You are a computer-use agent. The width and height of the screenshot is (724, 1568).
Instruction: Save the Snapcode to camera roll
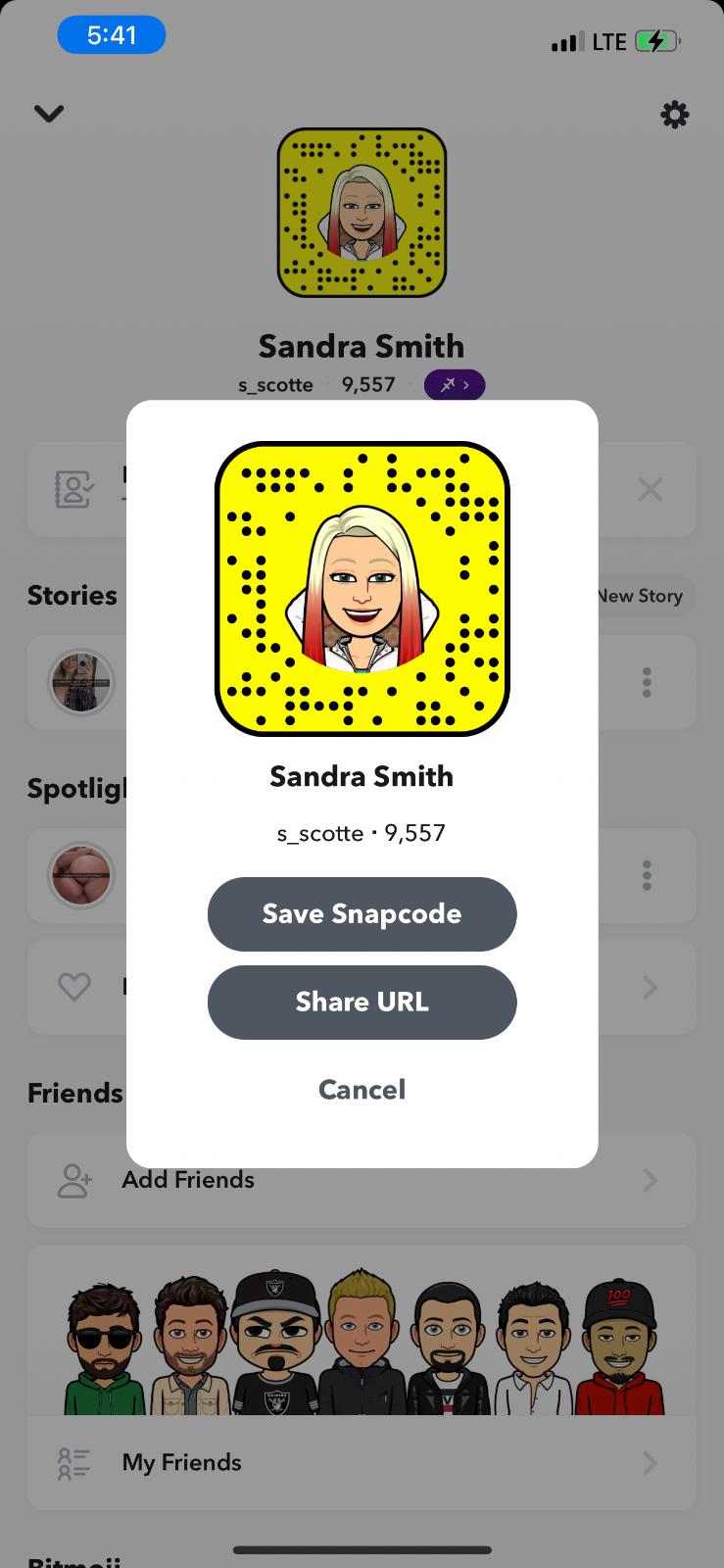pos(362,913)
